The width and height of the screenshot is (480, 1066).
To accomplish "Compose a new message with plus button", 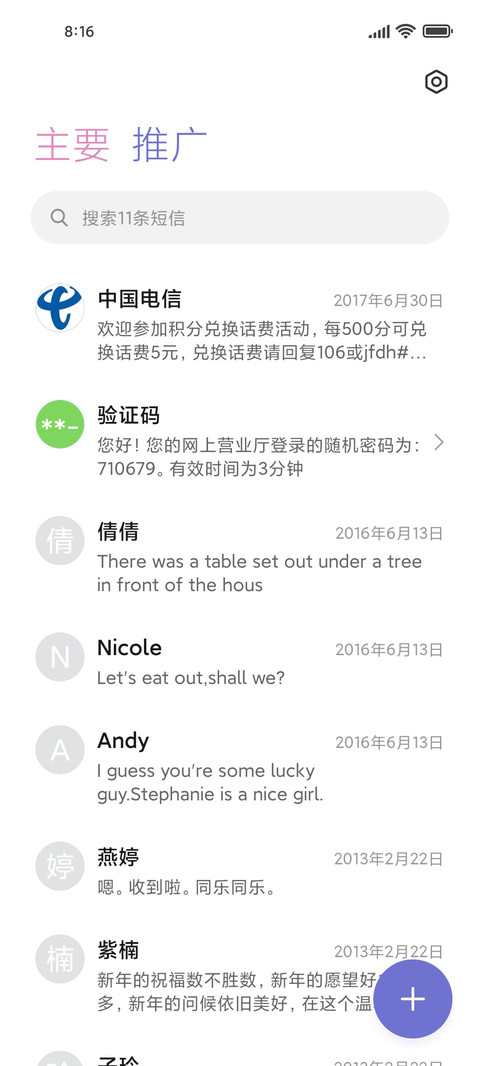I will (x=413, y=999).
